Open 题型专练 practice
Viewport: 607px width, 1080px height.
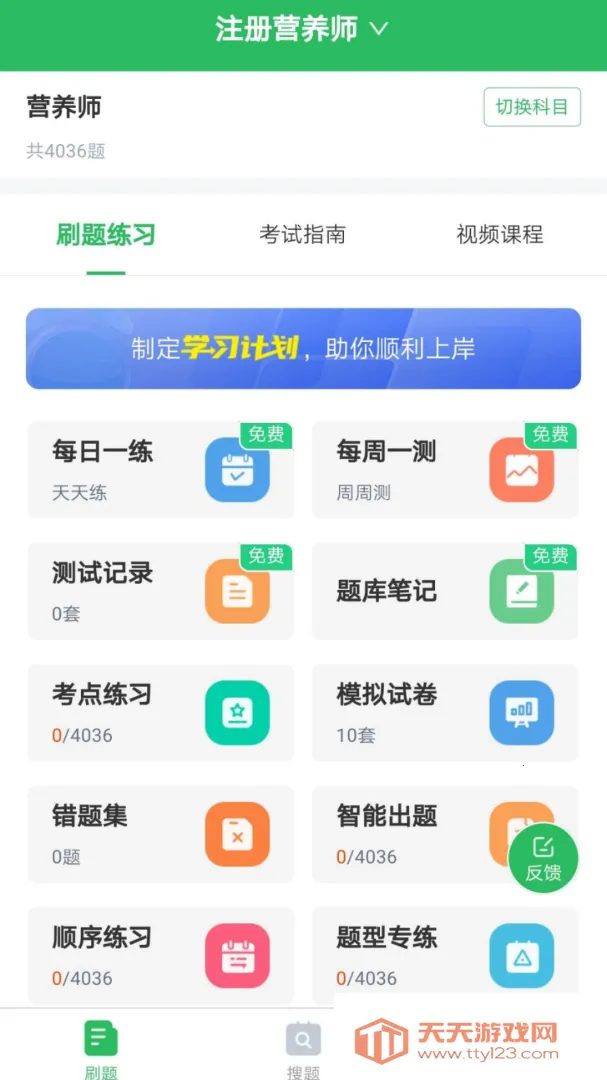coord(445,956)
